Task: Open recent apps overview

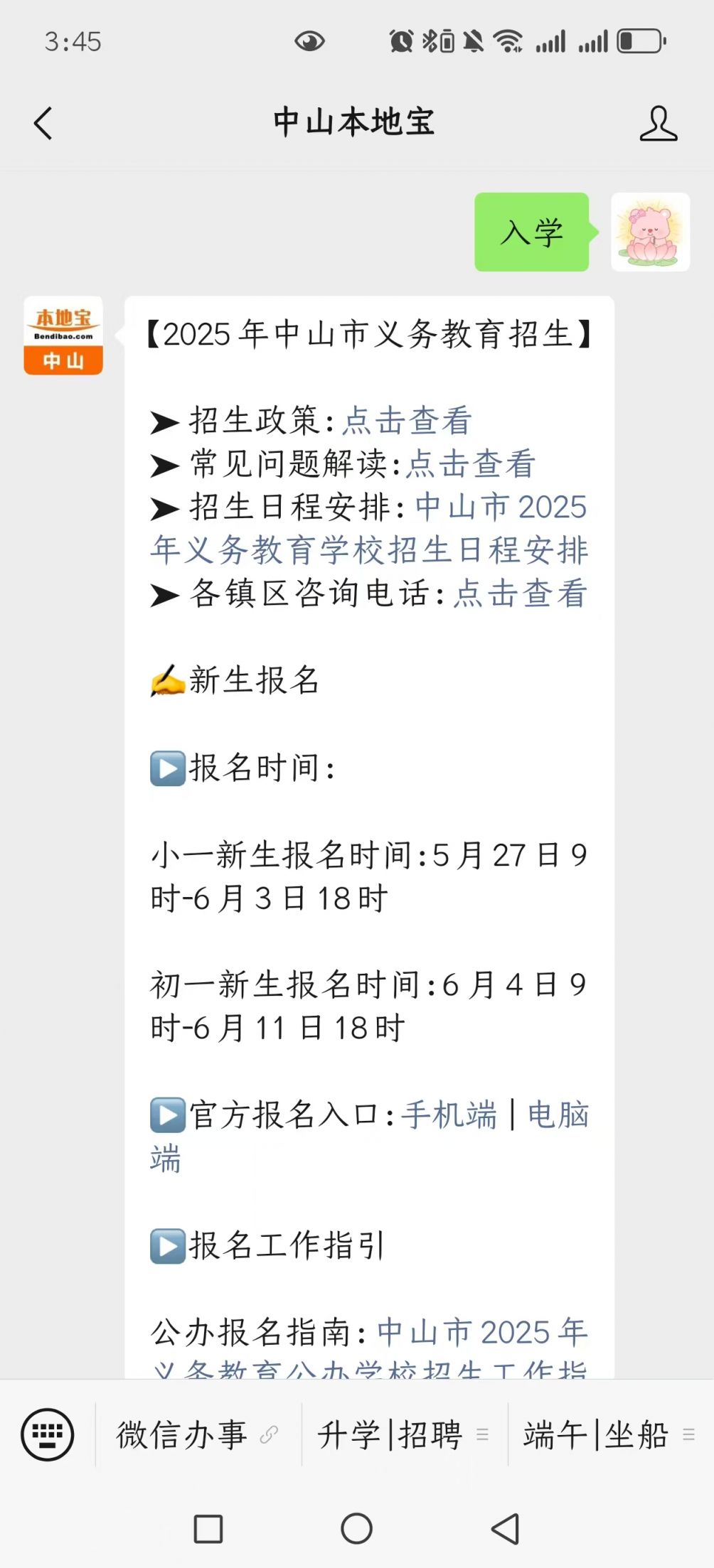Action: pos(208,1528)
